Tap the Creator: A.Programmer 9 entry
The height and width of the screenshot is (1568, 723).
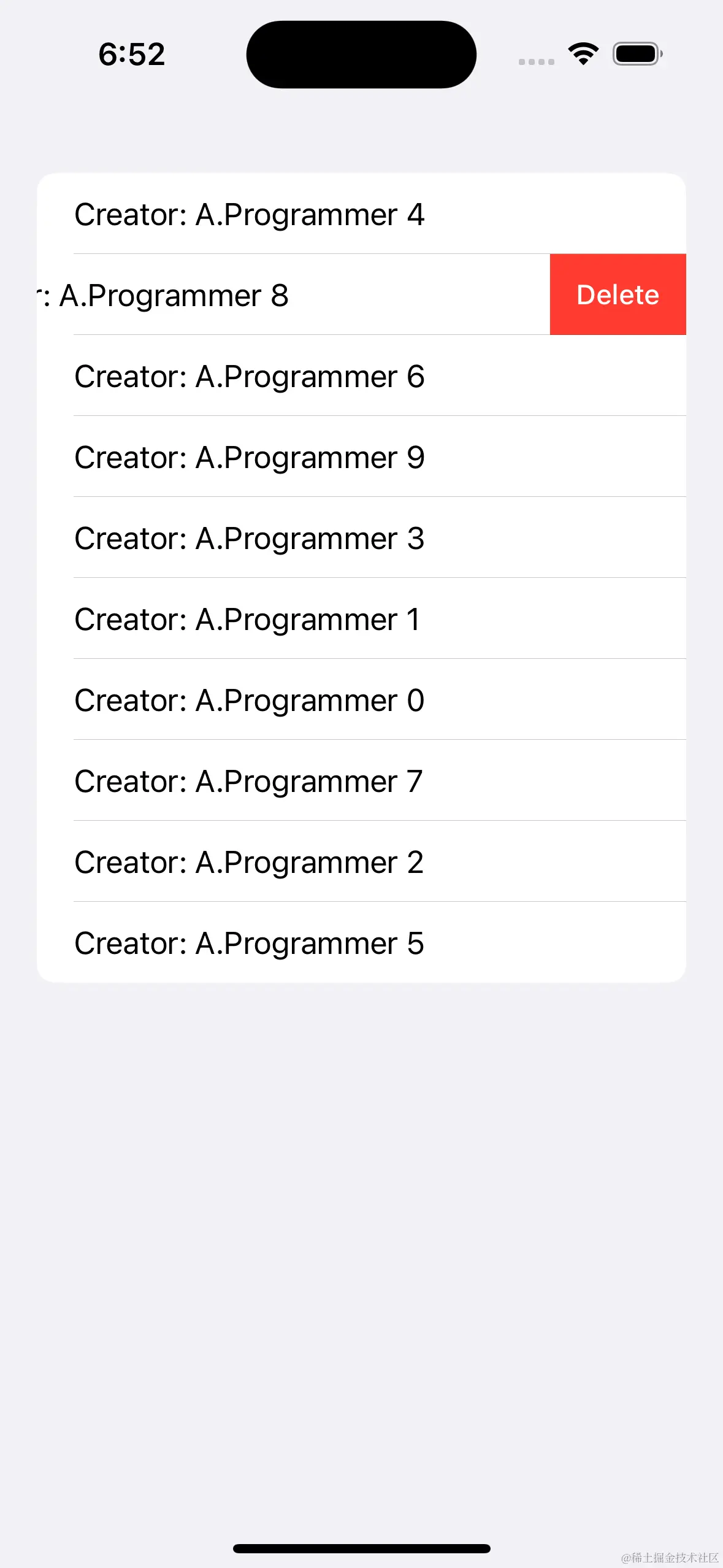249,457
